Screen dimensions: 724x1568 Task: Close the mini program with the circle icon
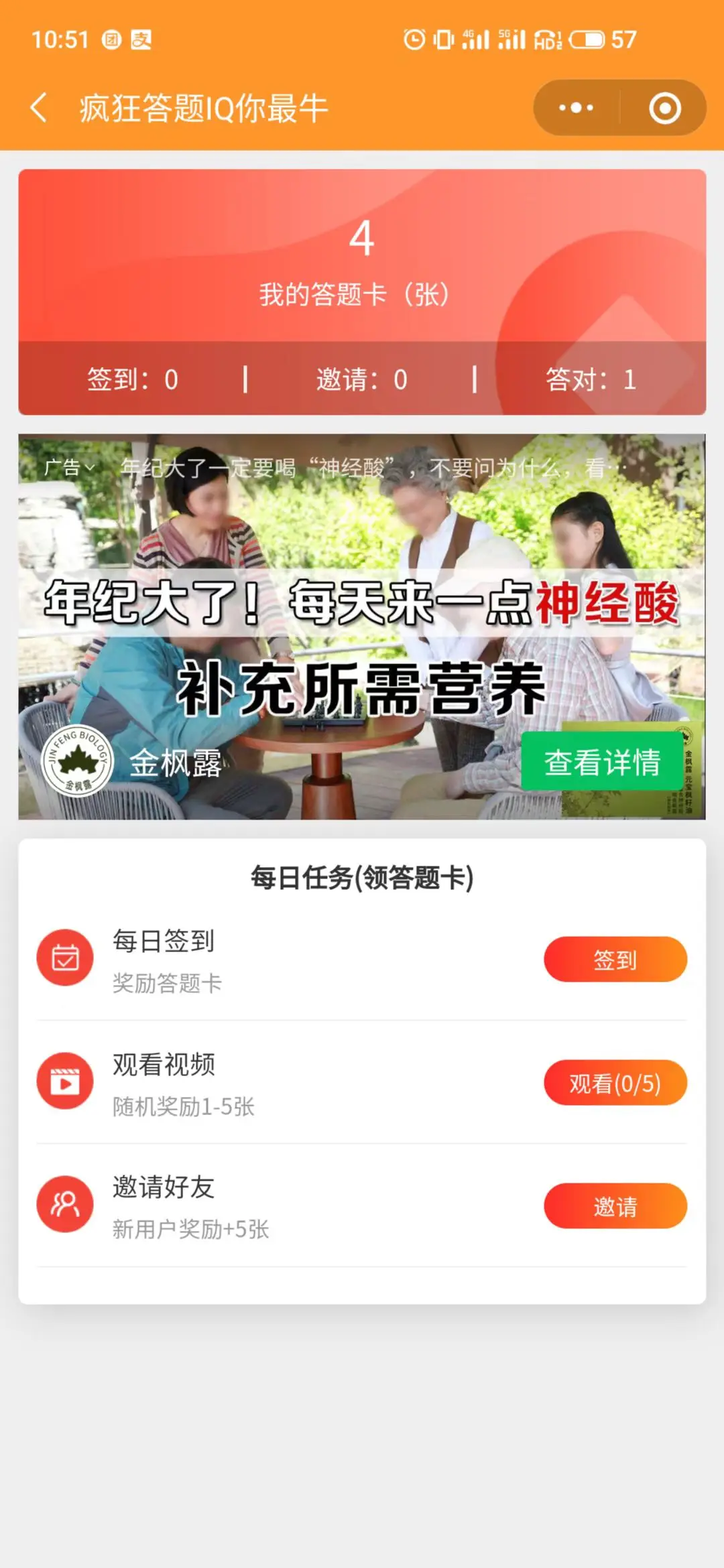coord(664,108)
